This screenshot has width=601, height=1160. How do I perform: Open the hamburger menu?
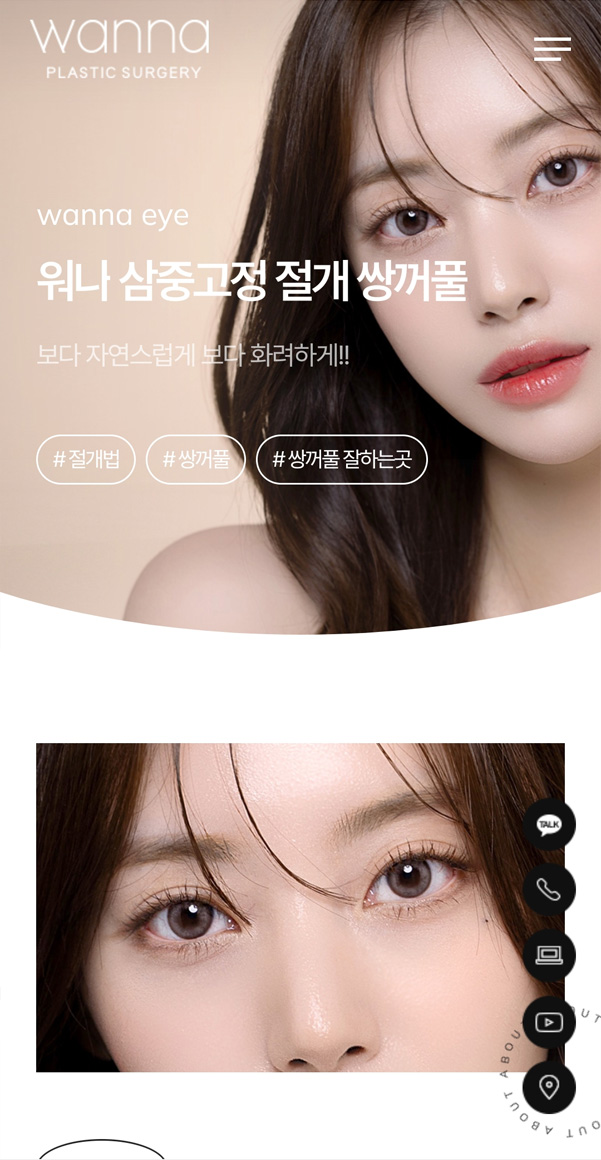point(552,49)
